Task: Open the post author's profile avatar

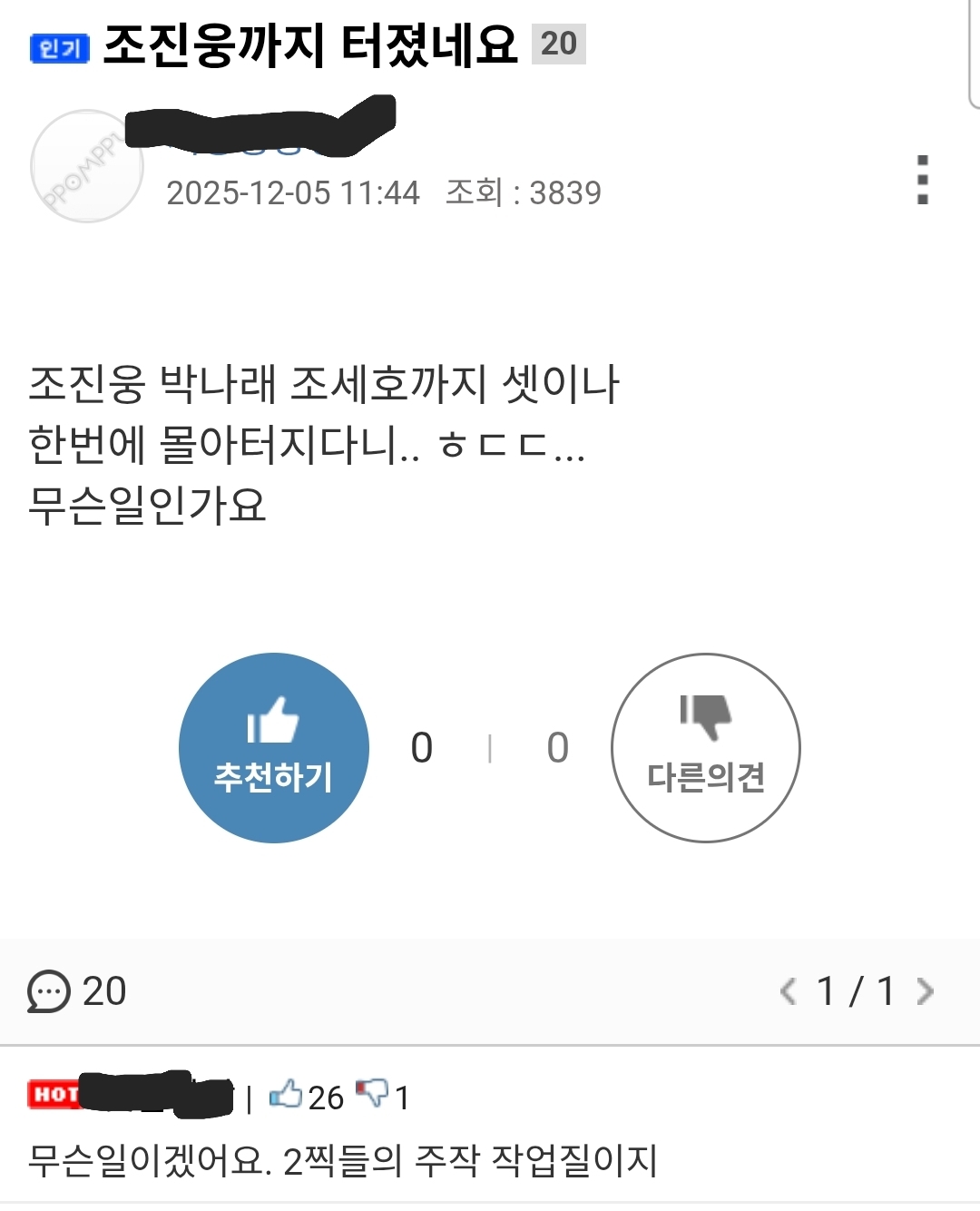Action: tap(86, 166)
